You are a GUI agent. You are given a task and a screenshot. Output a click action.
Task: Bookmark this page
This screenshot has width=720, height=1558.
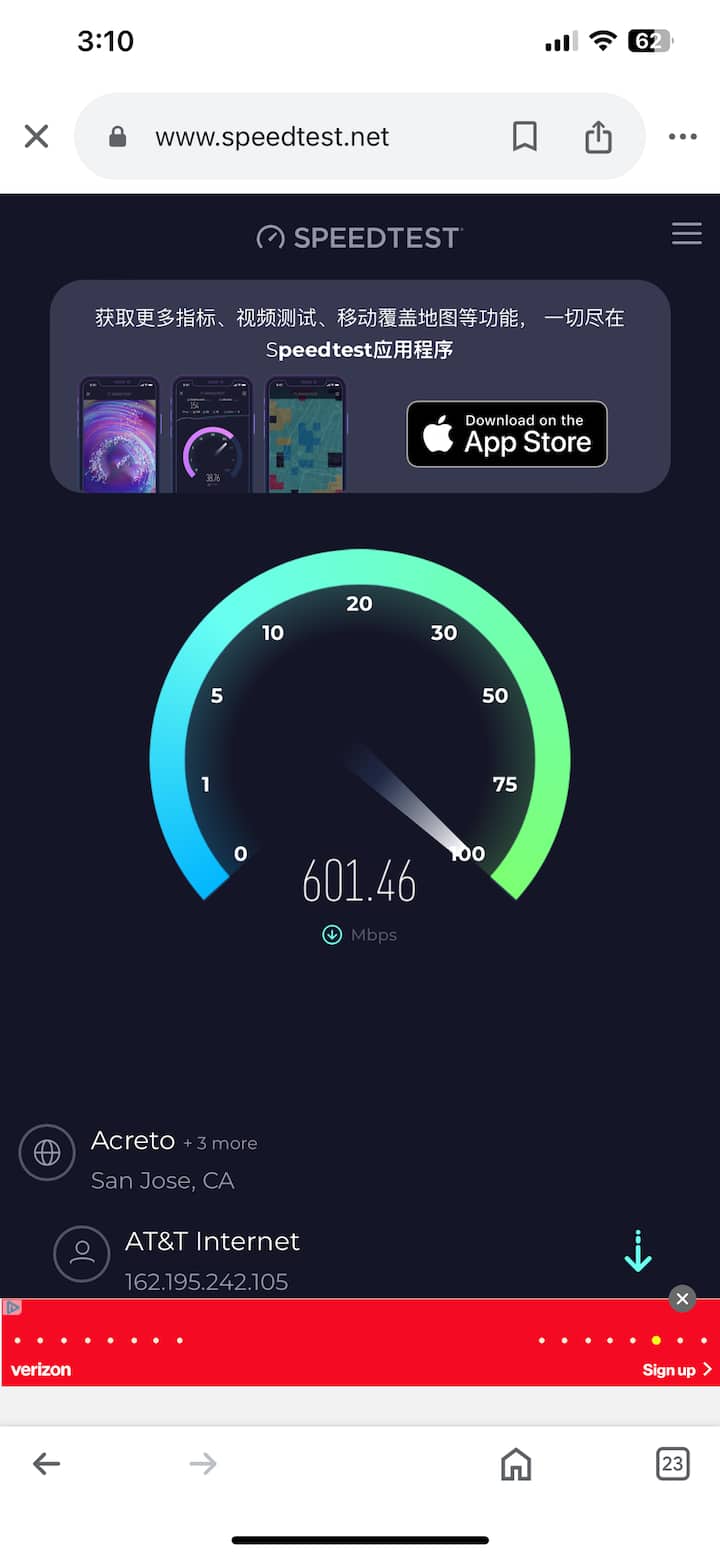coord(524,136)
